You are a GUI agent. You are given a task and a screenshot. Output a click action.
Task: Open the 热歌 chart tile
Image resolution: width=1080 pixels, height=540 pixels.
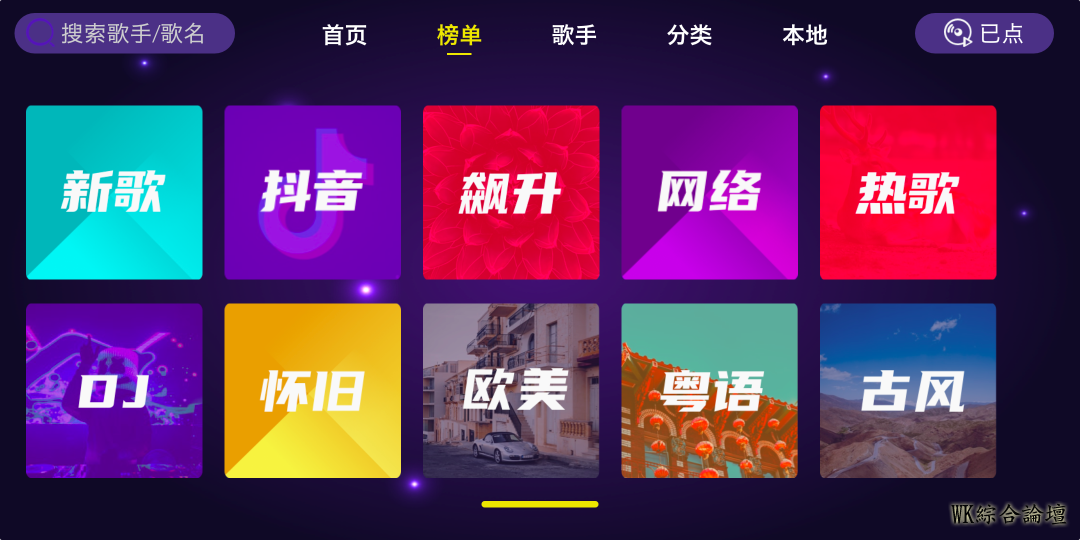tap(908, 192)
